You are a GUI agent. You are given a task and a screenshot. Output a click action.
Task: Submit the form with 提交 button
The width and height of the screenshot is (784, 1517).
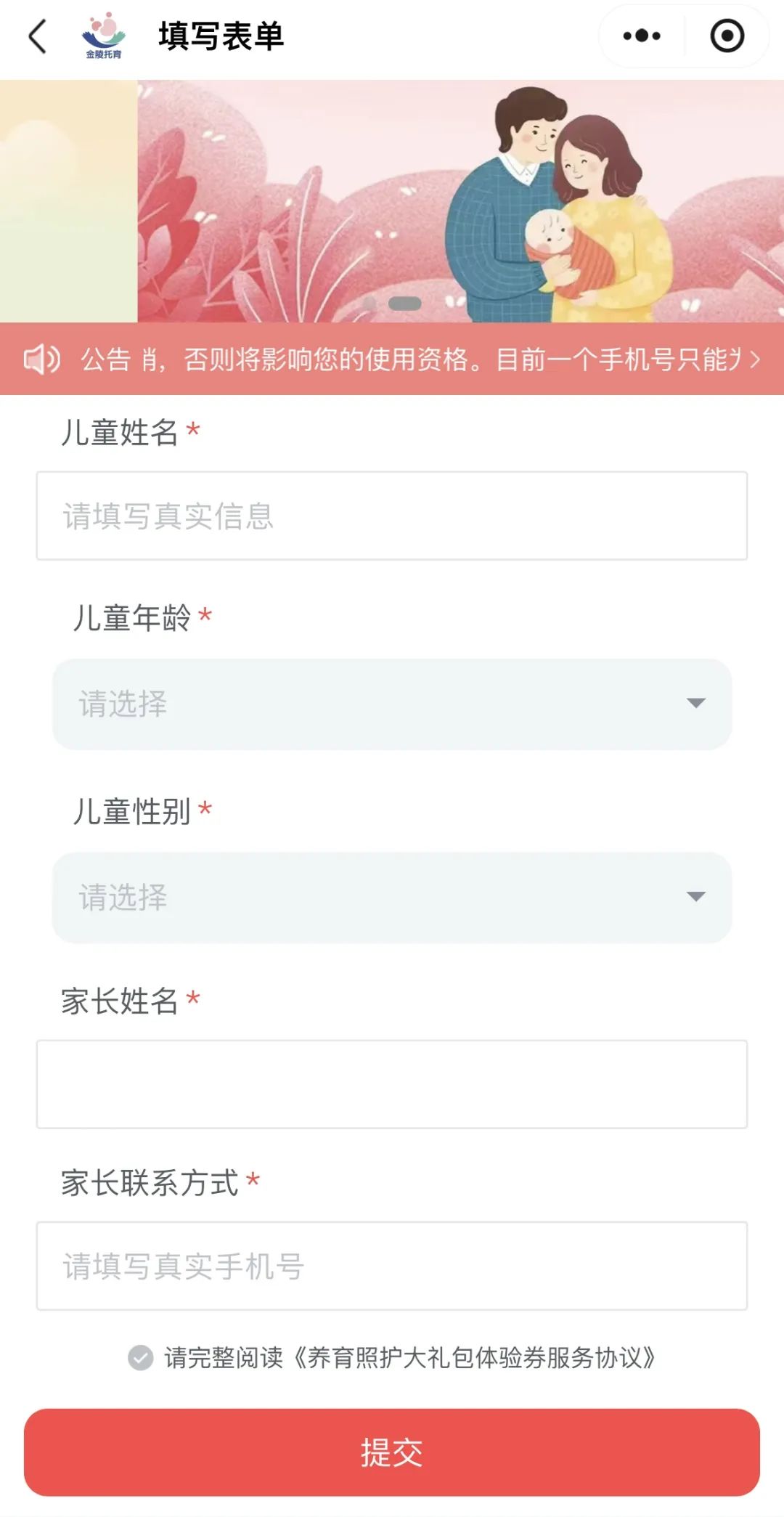pos(392,1452)
